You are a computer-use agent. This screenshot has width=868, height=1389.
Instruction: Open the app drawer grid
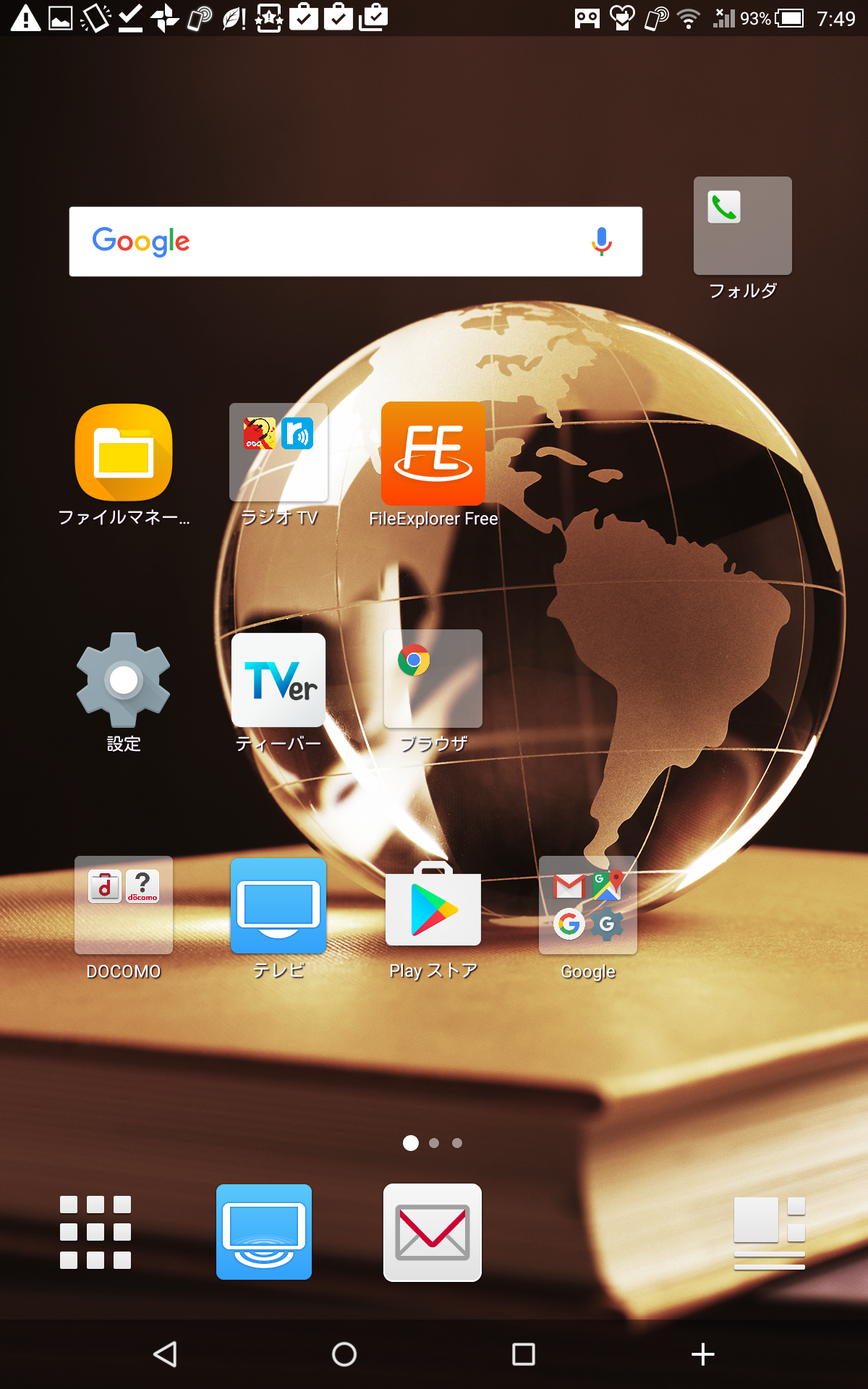tap(95, 1232)
